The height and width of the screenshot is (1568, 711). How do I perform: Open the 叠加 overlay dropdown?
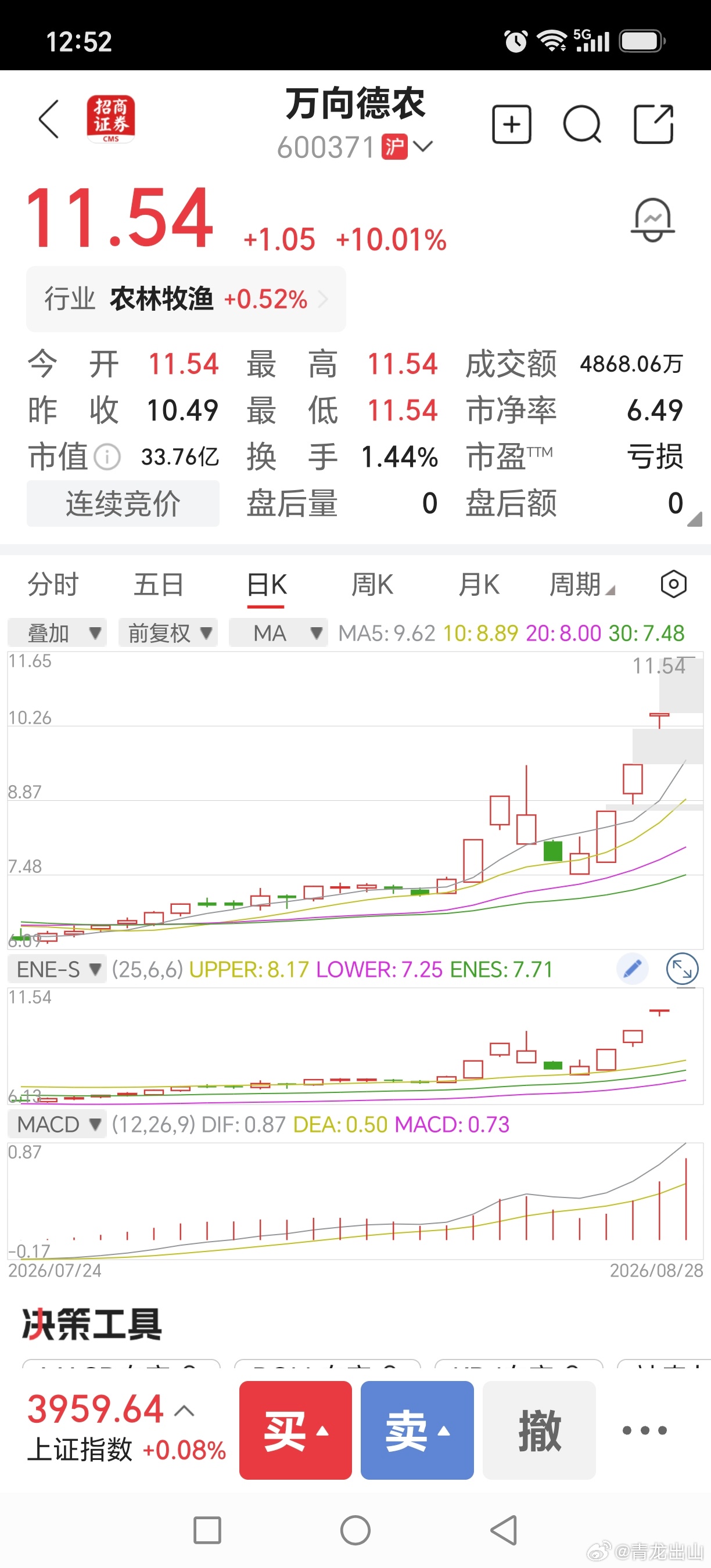[x=58, y=633]
